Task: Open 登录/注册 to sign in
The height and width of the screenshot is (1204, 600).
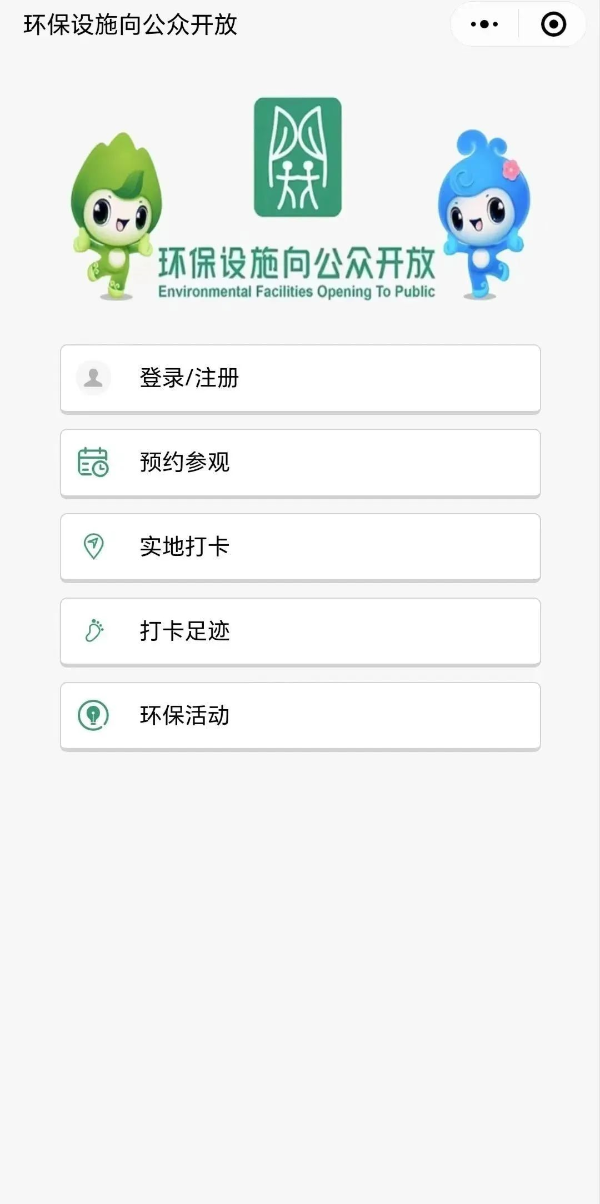Action: [300, 378]
